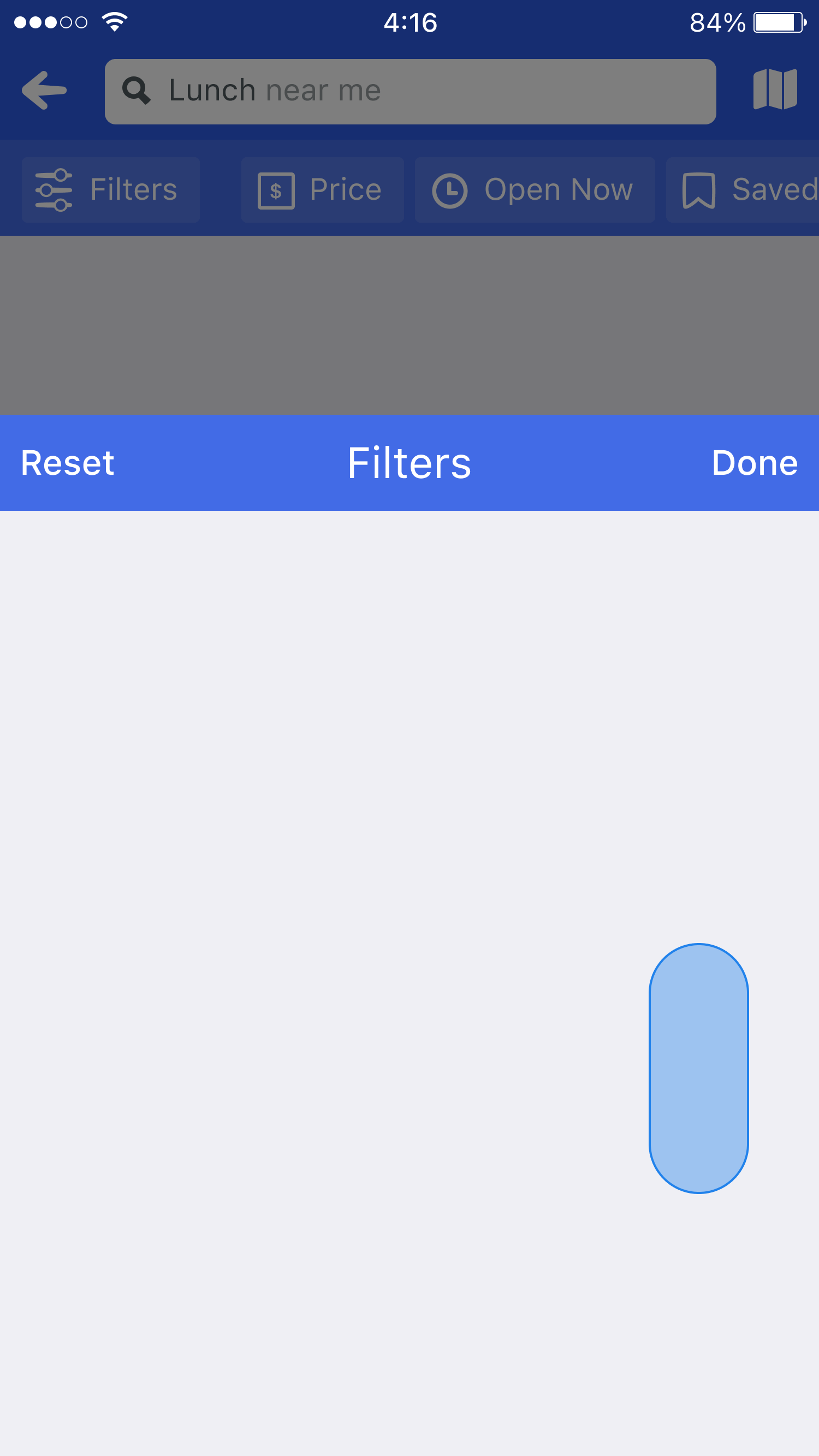Tap the Lunch near me search box
Image resolution: width=819 pixels, height=1456 pixels.
(410, 91)
